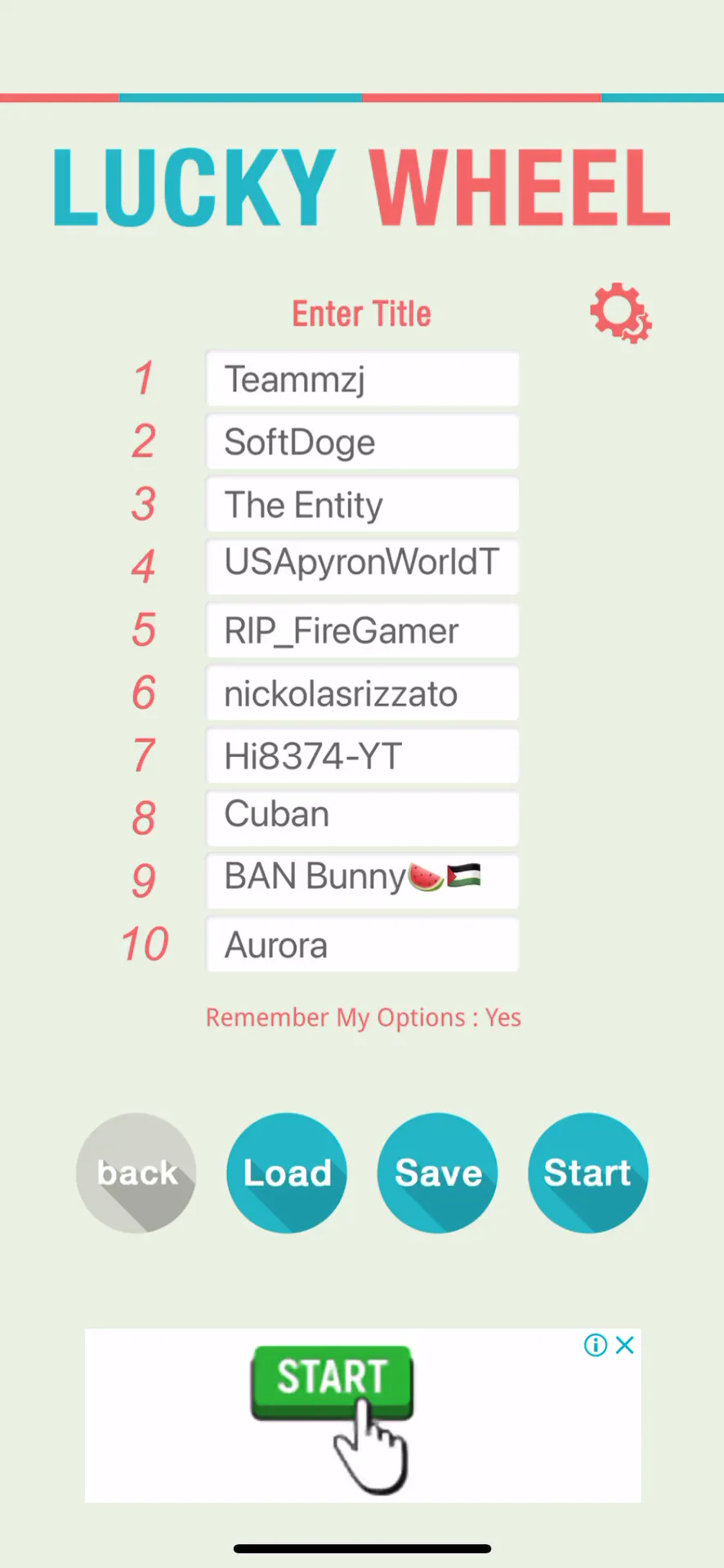Open the settings gear icon
The width and height of the screenshot is (724, 1568).
620,314
